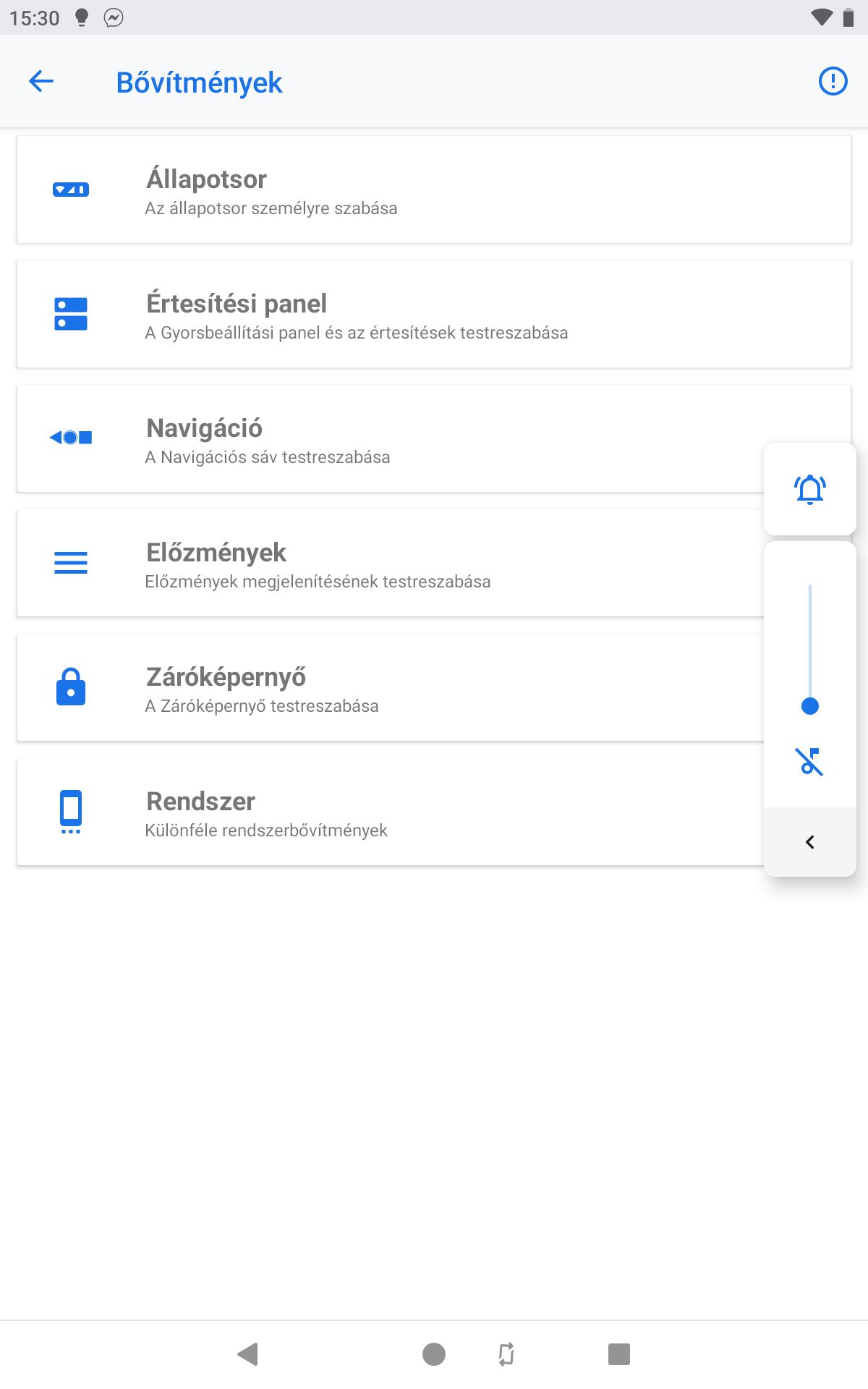868x1389 pixels.
Task: Tap the system home button
Action: (x=434, y=1354)
